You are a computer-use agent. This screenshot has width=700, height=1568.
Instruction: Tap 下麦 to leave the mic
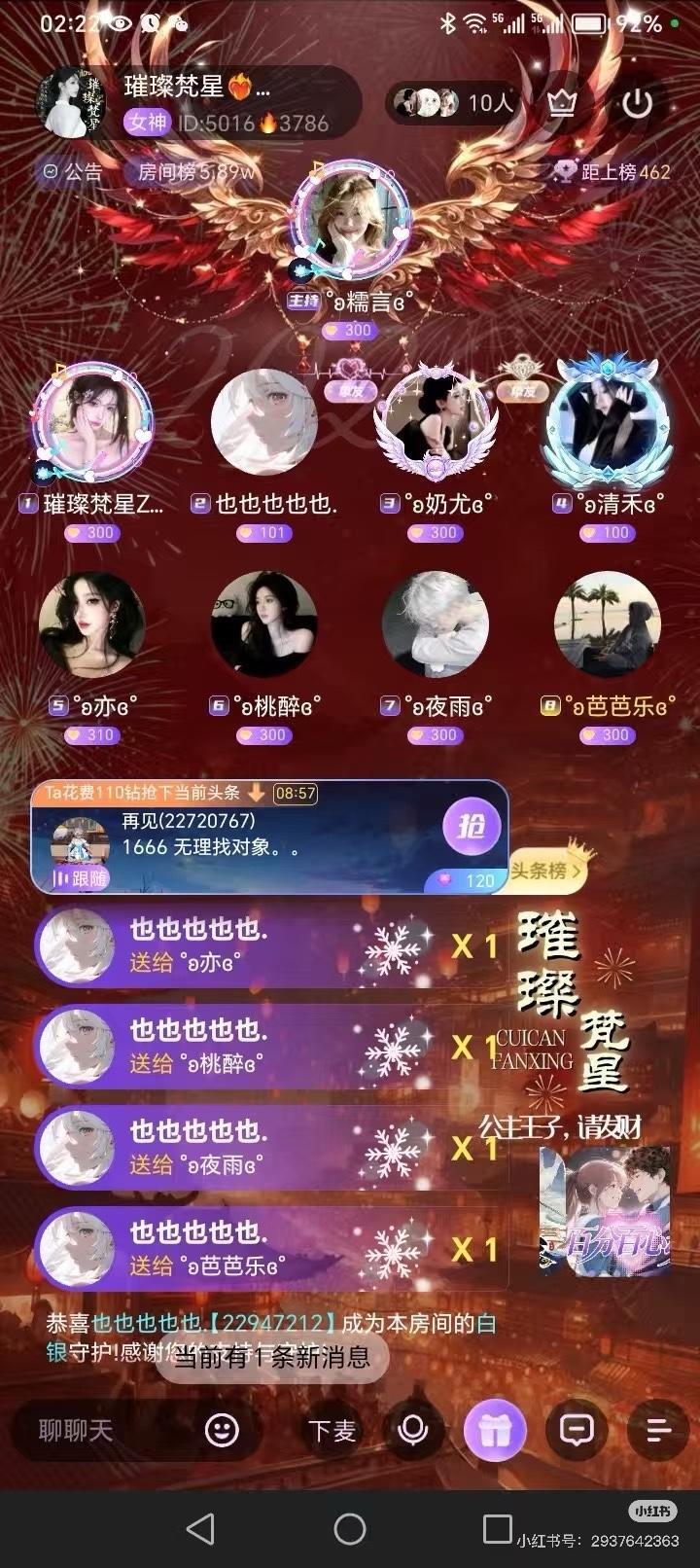click(332, 1430)
